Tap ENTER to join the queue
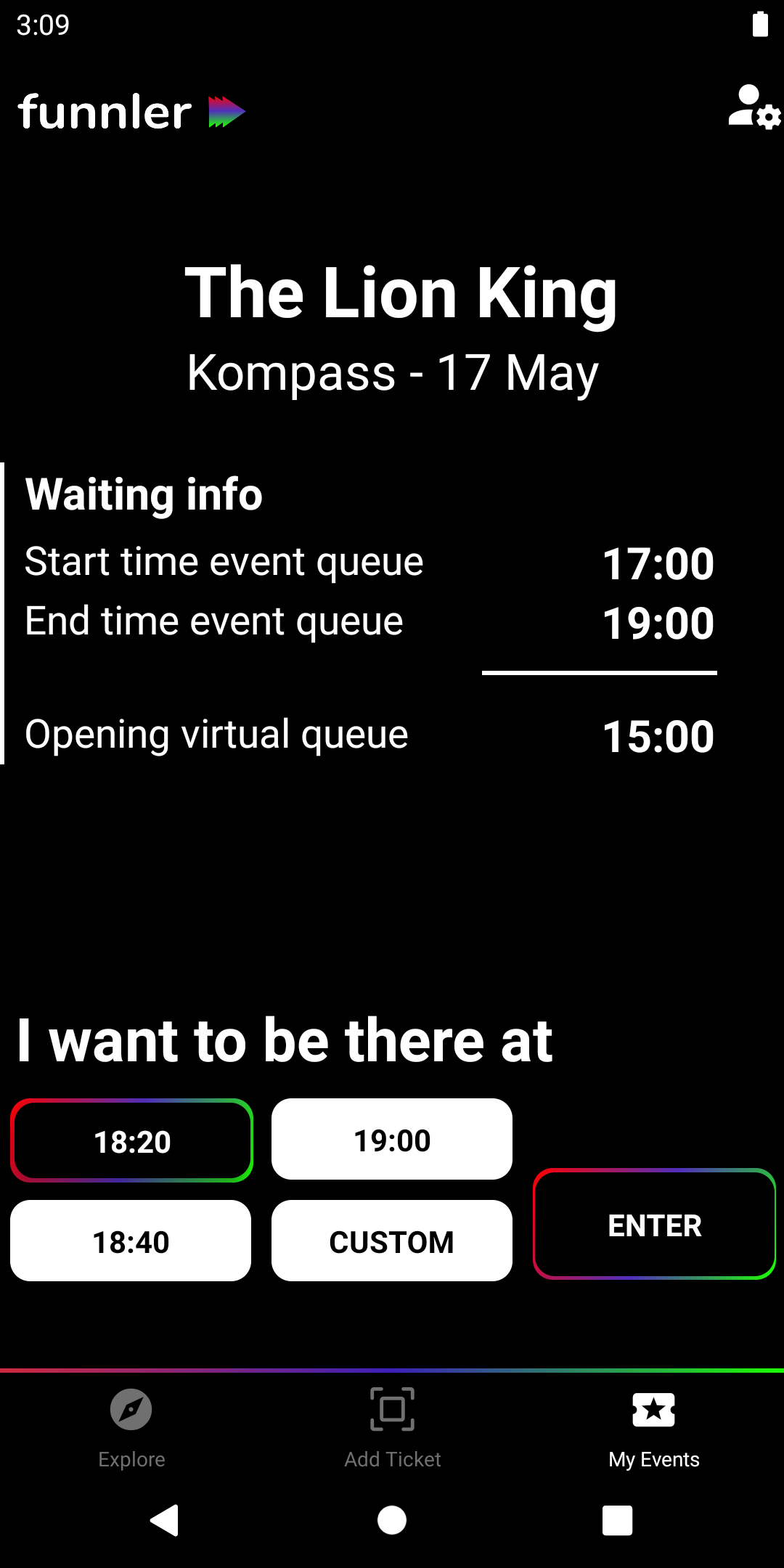This screenshot has width=784, height=1568. click(x=654, y=1224)
